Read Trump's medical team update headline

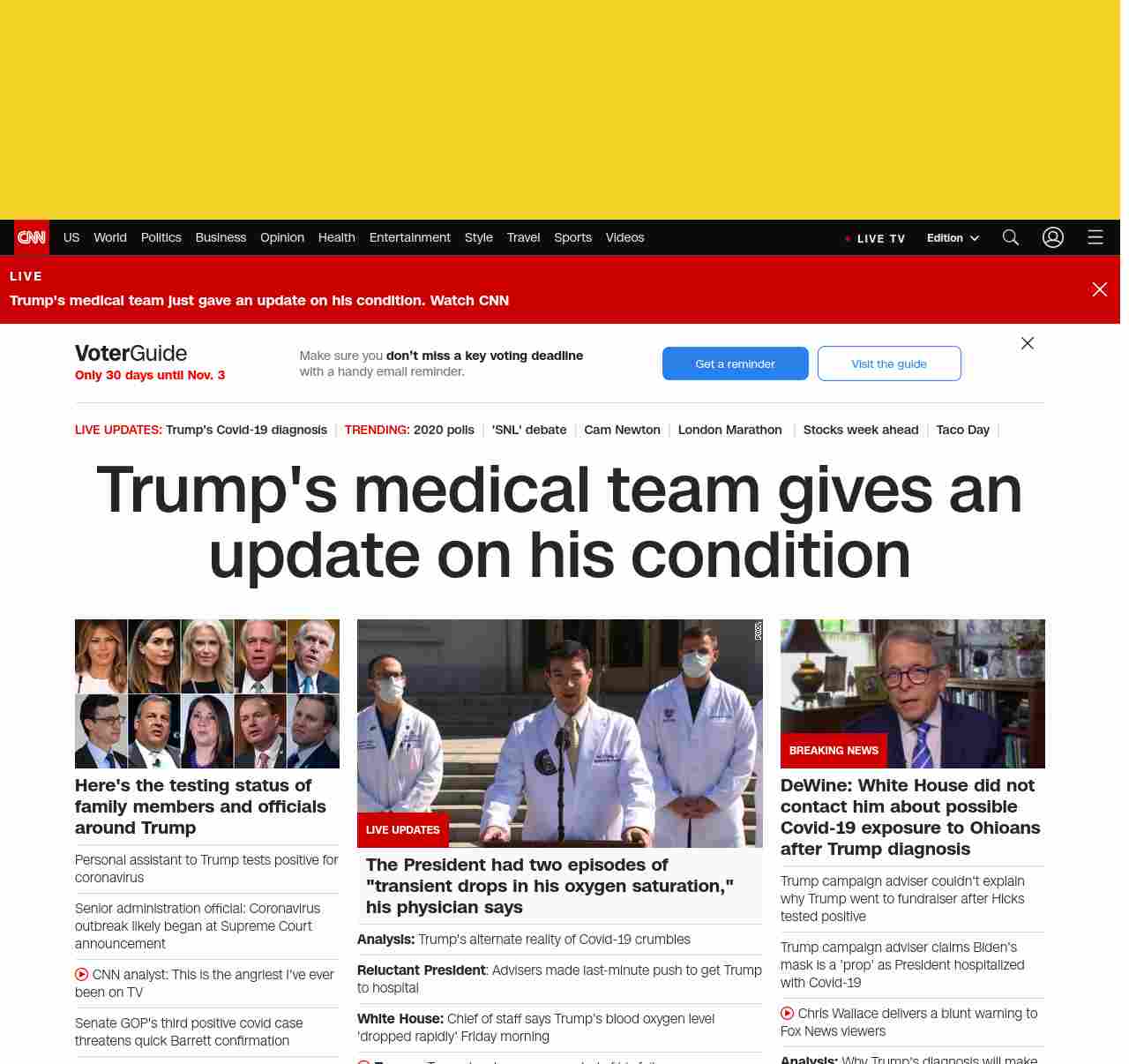(559, 522)
